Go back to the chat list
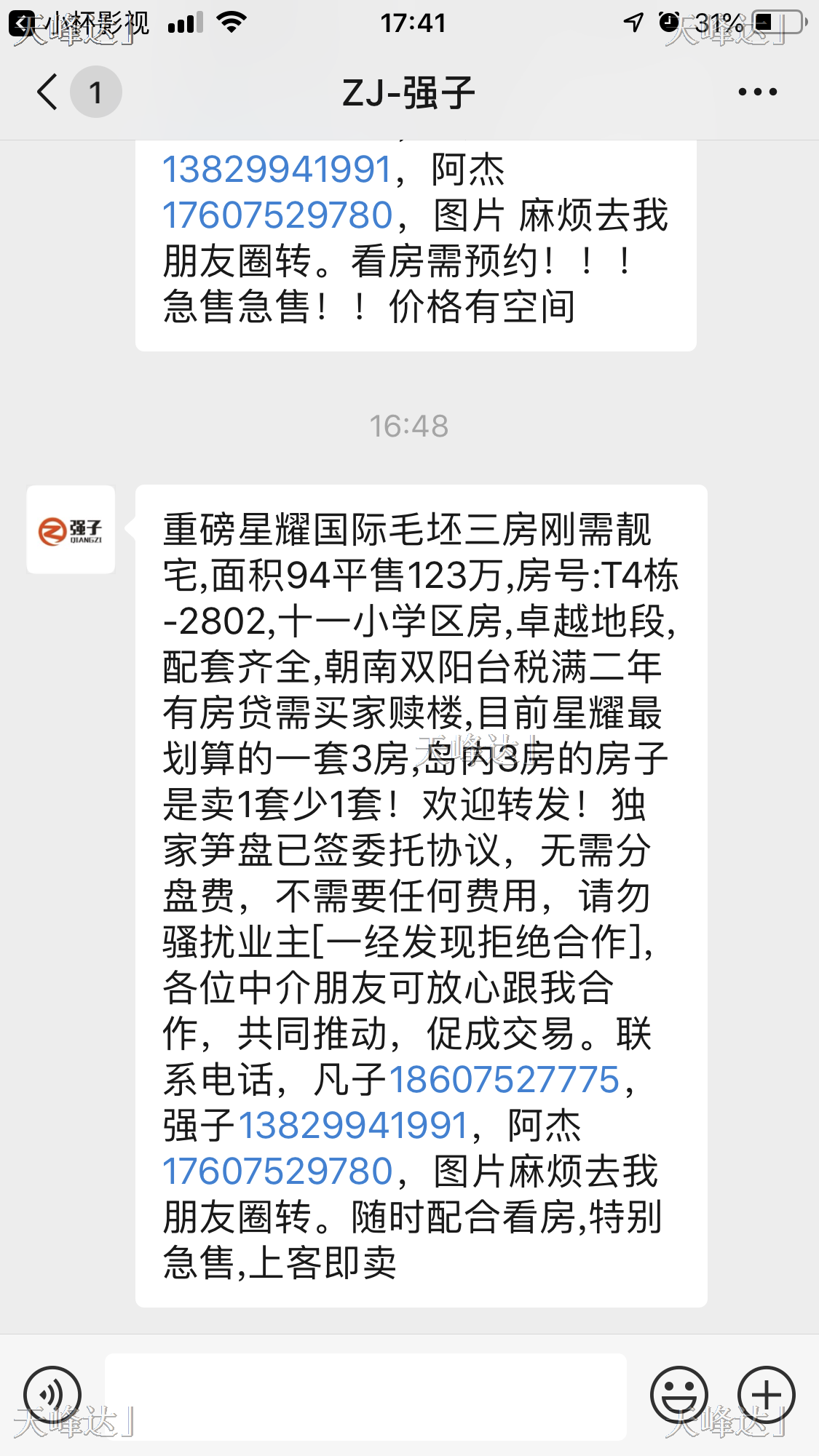This screenshot has height=1456, width=819. tap(48, 92)
